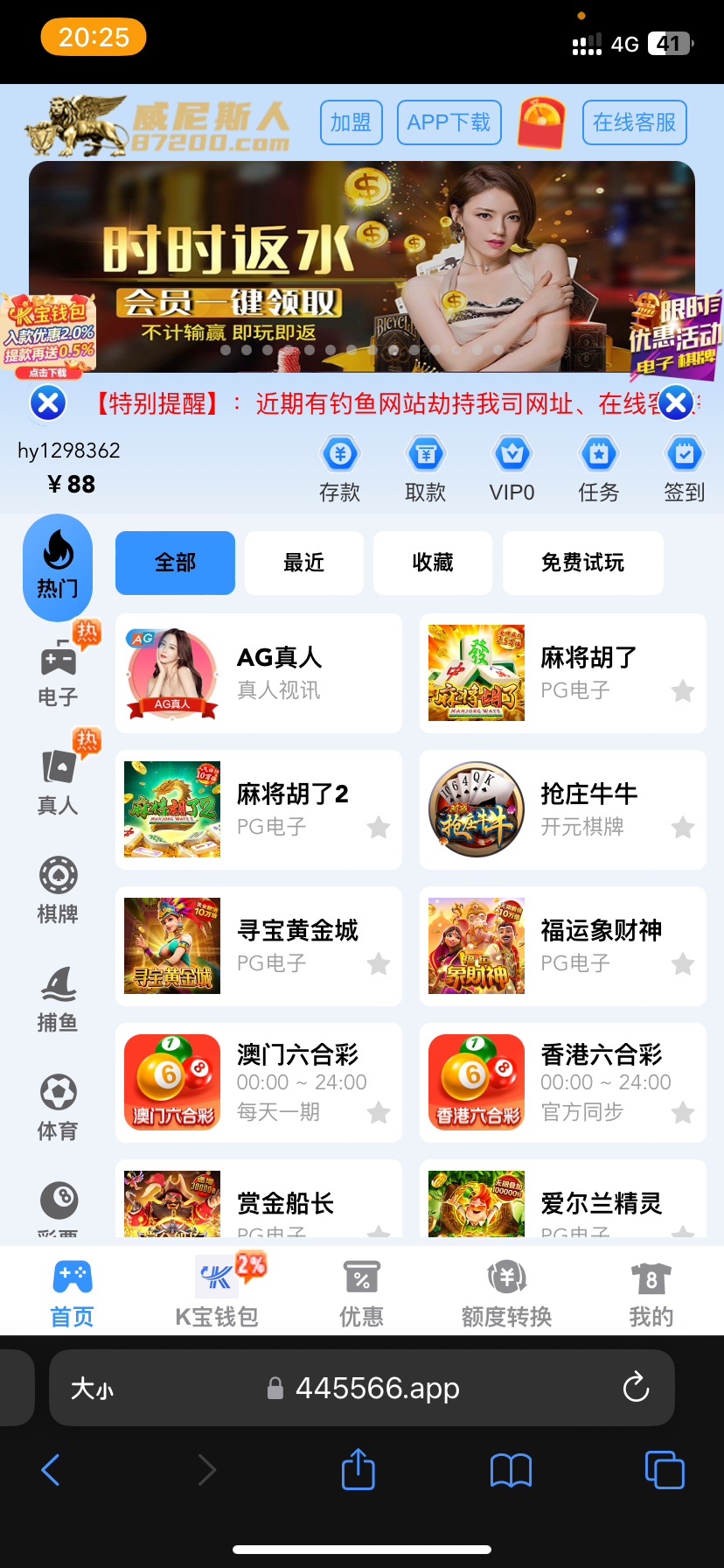Switch to the 棋牌 category
The width and height of the screenshot is (724, 1568).
[58, 890]
